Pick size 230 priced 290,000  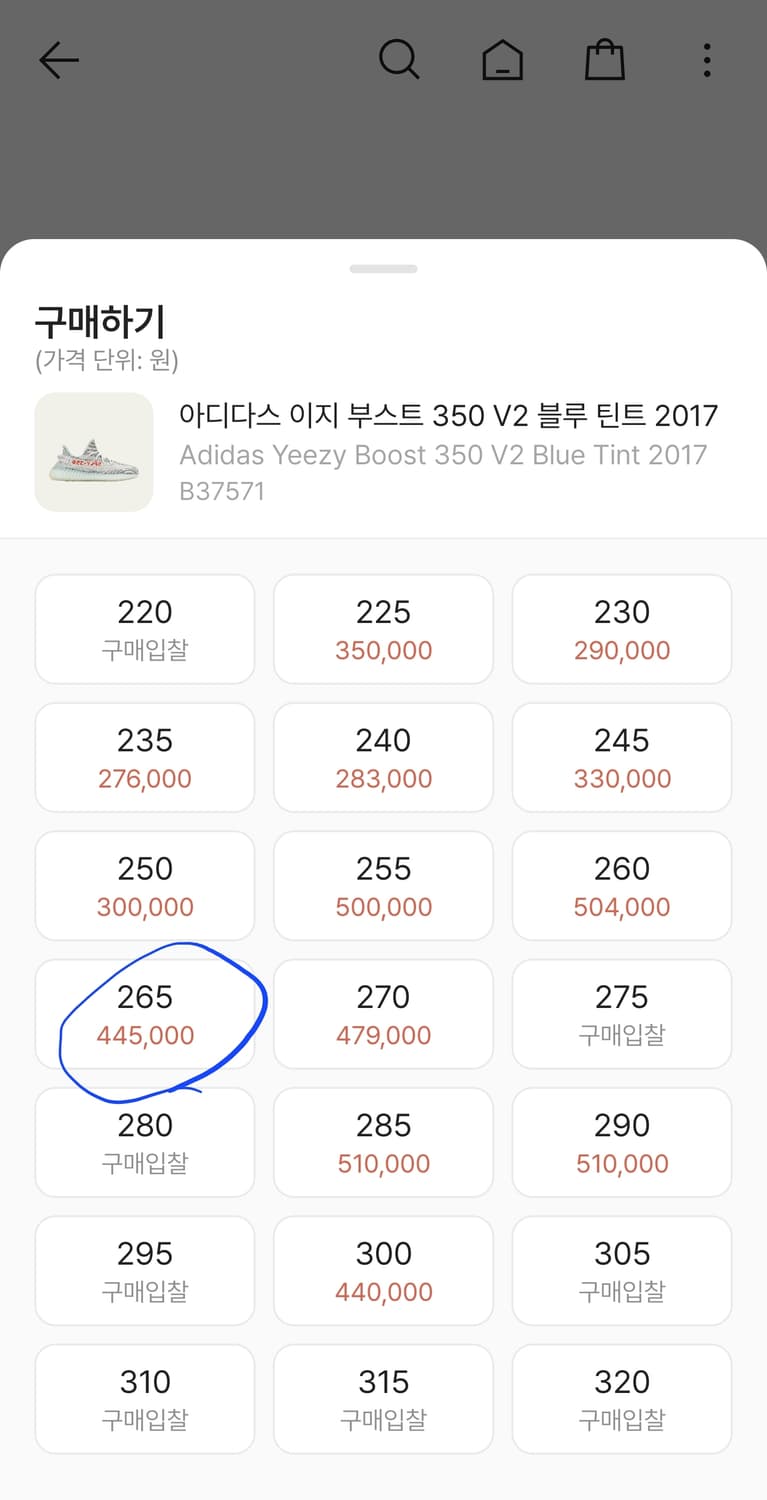pyautogui.click(x=621, y=628)
